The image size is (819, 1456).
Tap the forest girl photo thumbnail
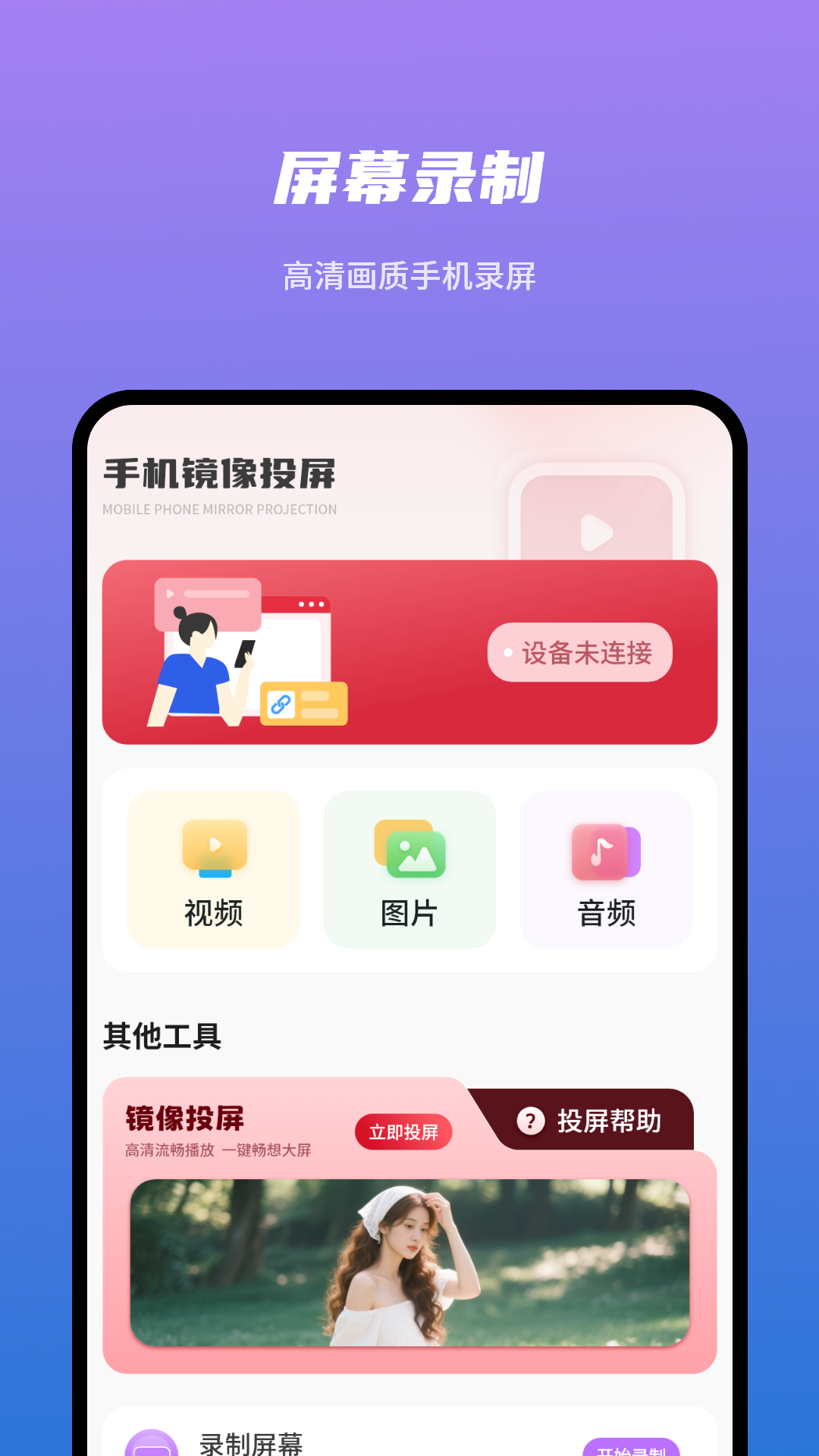409,1266
